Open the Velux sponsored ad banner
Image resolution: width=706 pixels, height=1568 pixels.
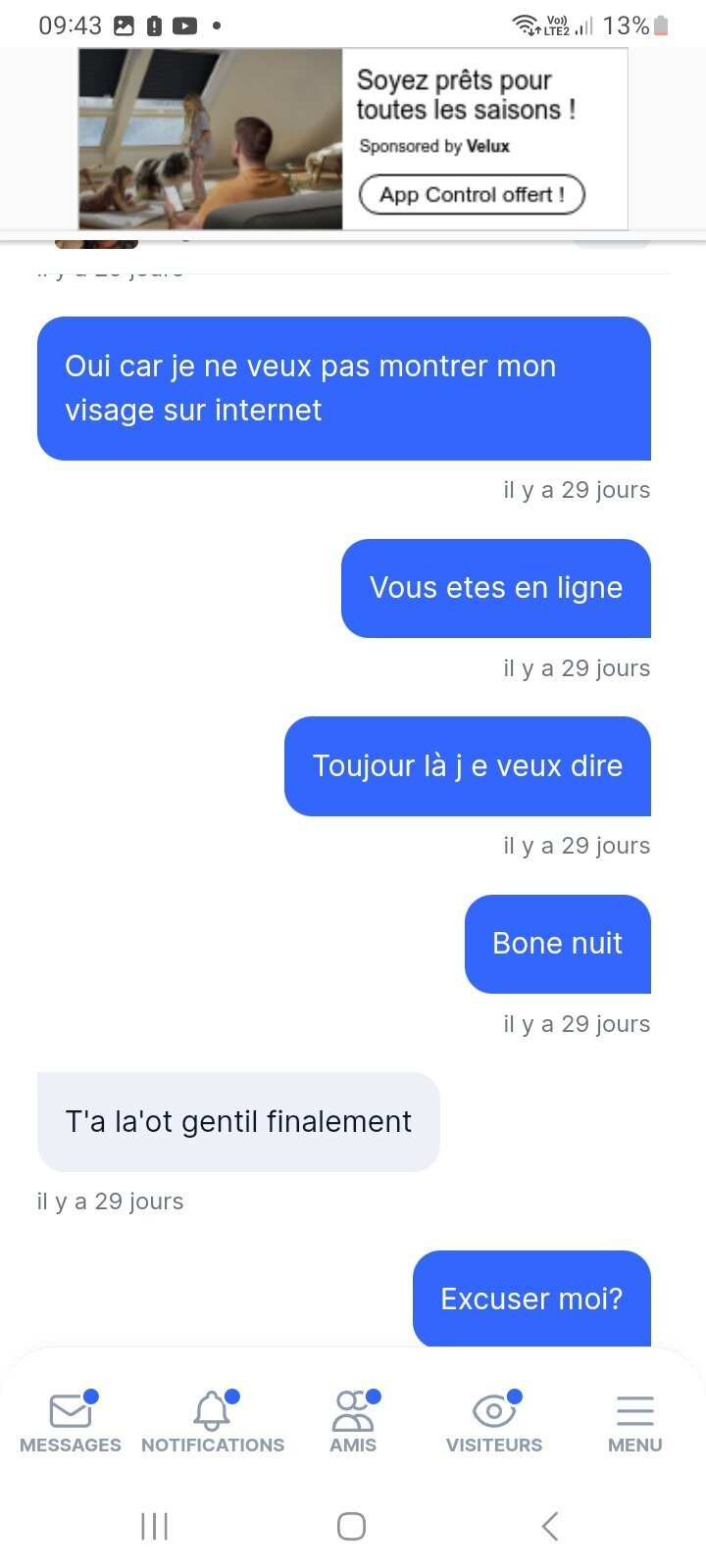tap(211, 138)
